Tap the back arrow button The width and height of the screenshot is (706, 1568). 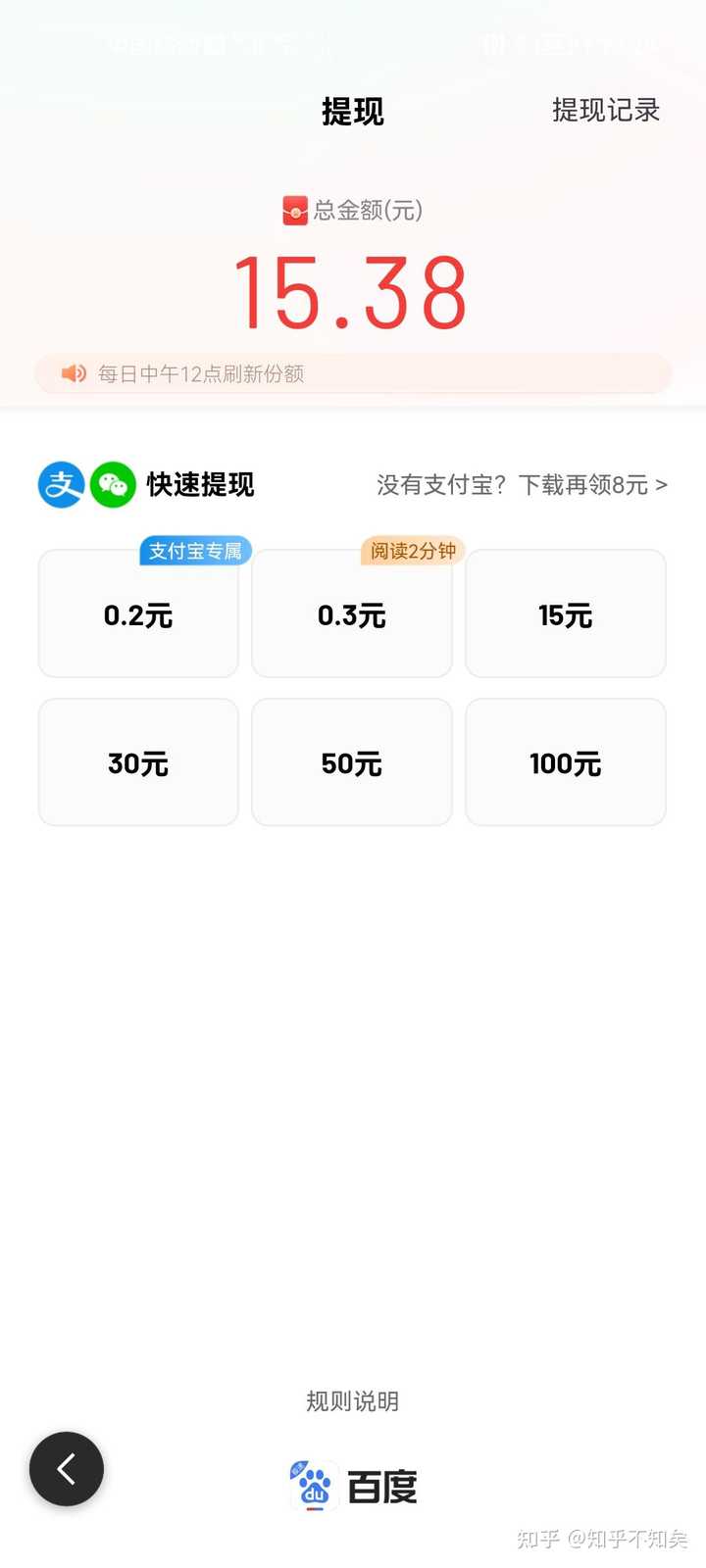coord(66,1470)
